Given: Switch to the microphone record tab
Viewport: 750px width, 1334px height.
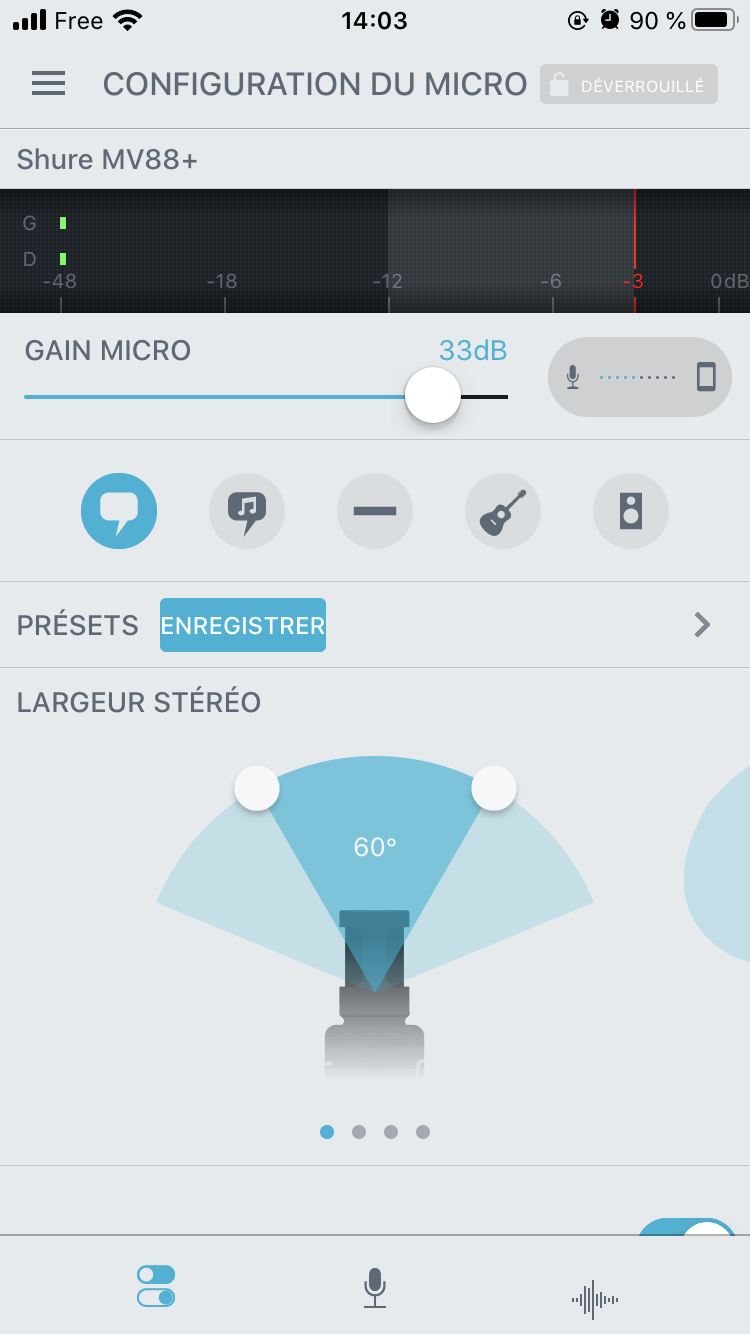Looking at the screenshot, I should click(x=375, y=1288).
